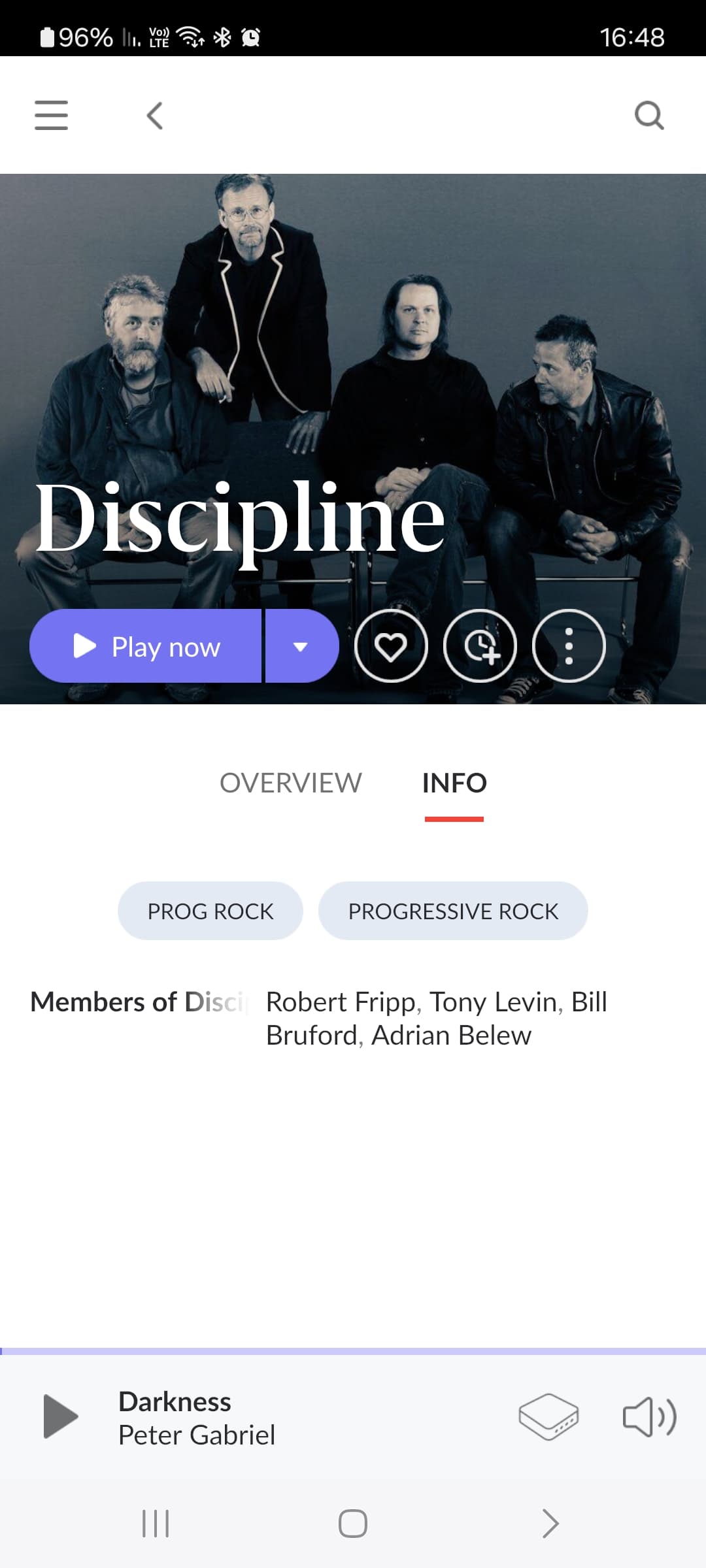Tap the clock with plus icon
Screen dimensions: 706x1568
coord(480,646)
